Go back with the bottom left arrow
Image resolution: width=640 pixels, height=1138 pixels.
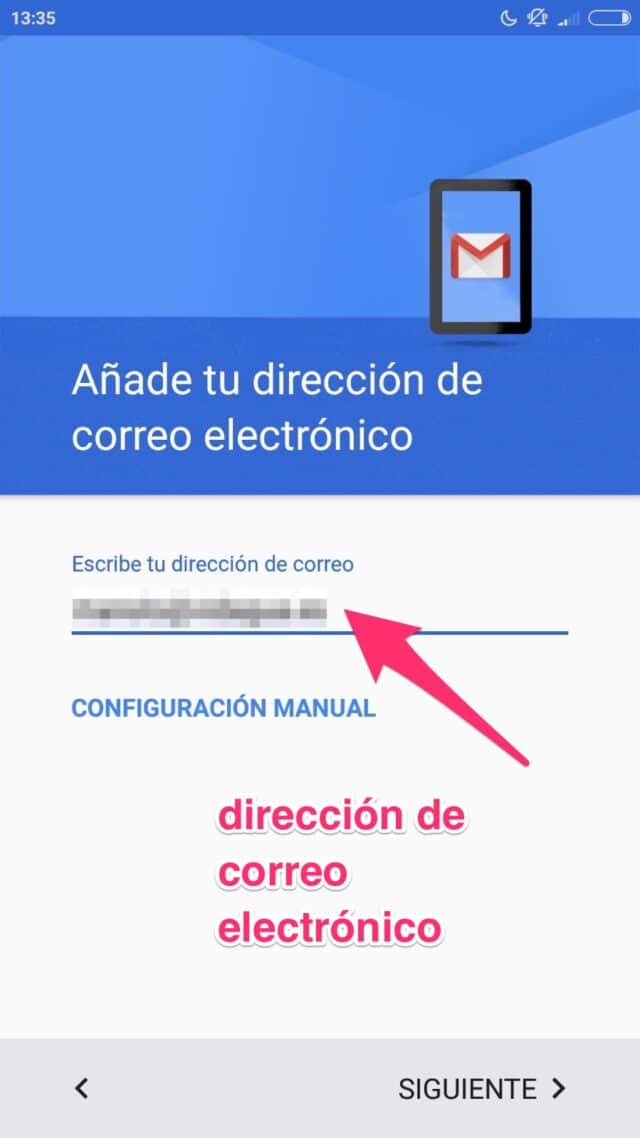tap(82, 1088)
